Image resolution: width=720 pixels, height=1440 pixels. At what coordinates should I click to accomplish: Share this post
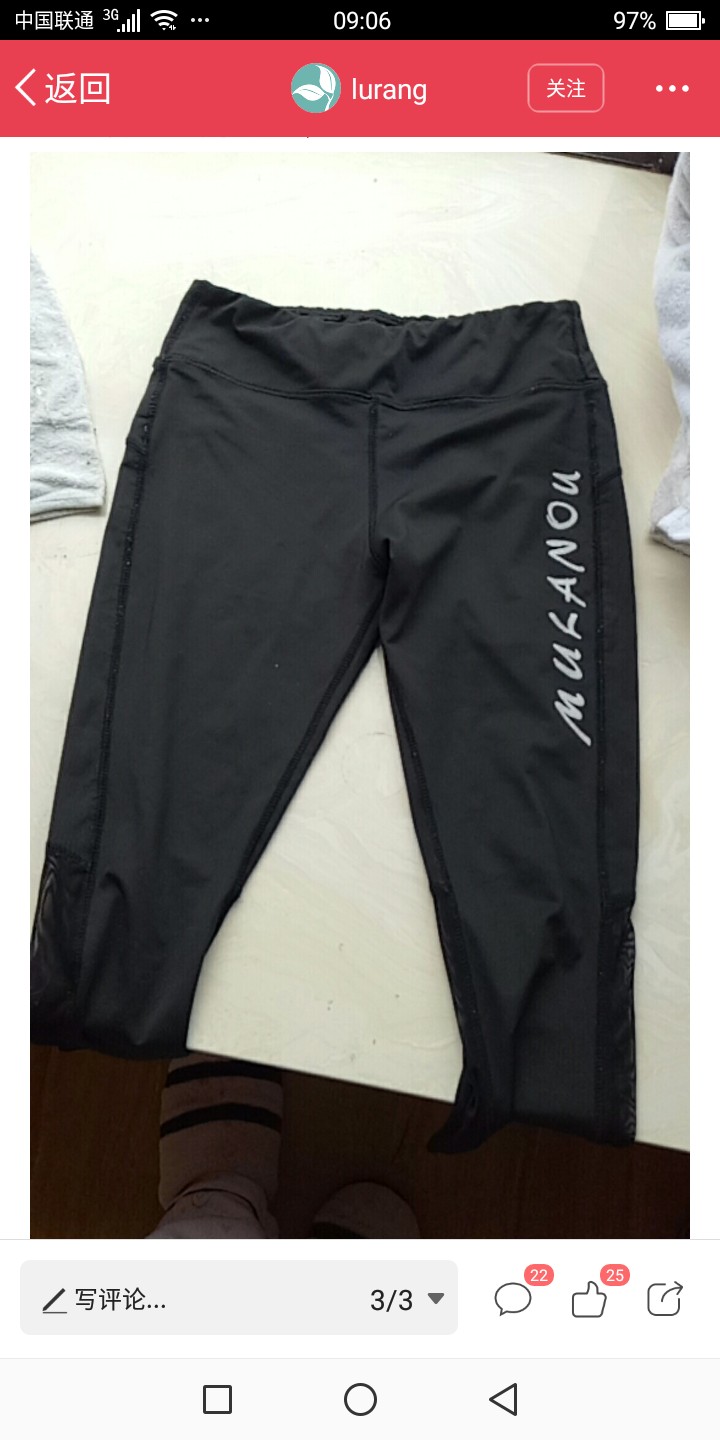pyautogui.click(x=665, y=1299)
